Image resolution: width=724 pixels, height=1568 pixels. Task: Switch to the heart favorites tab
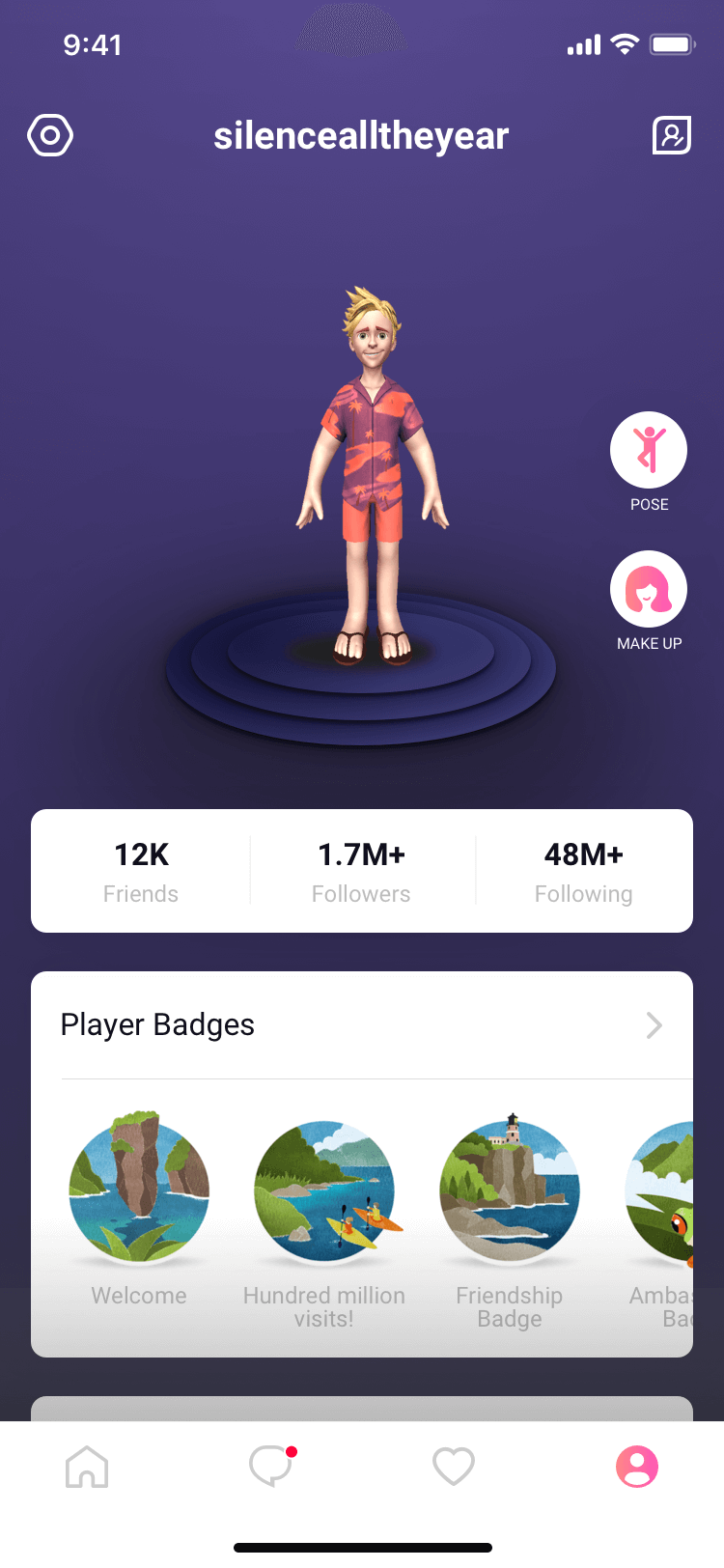pos(454,1467)
